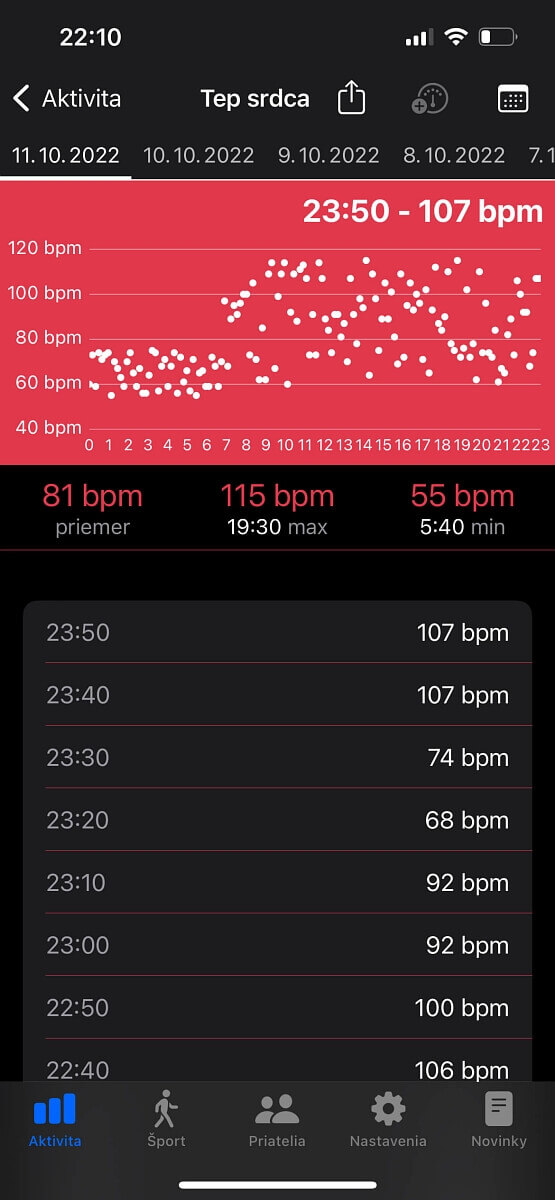Go to the Novinky tab
Image resolution: width=555 pixels, height=1200 pixels.
pos(499,1119)
